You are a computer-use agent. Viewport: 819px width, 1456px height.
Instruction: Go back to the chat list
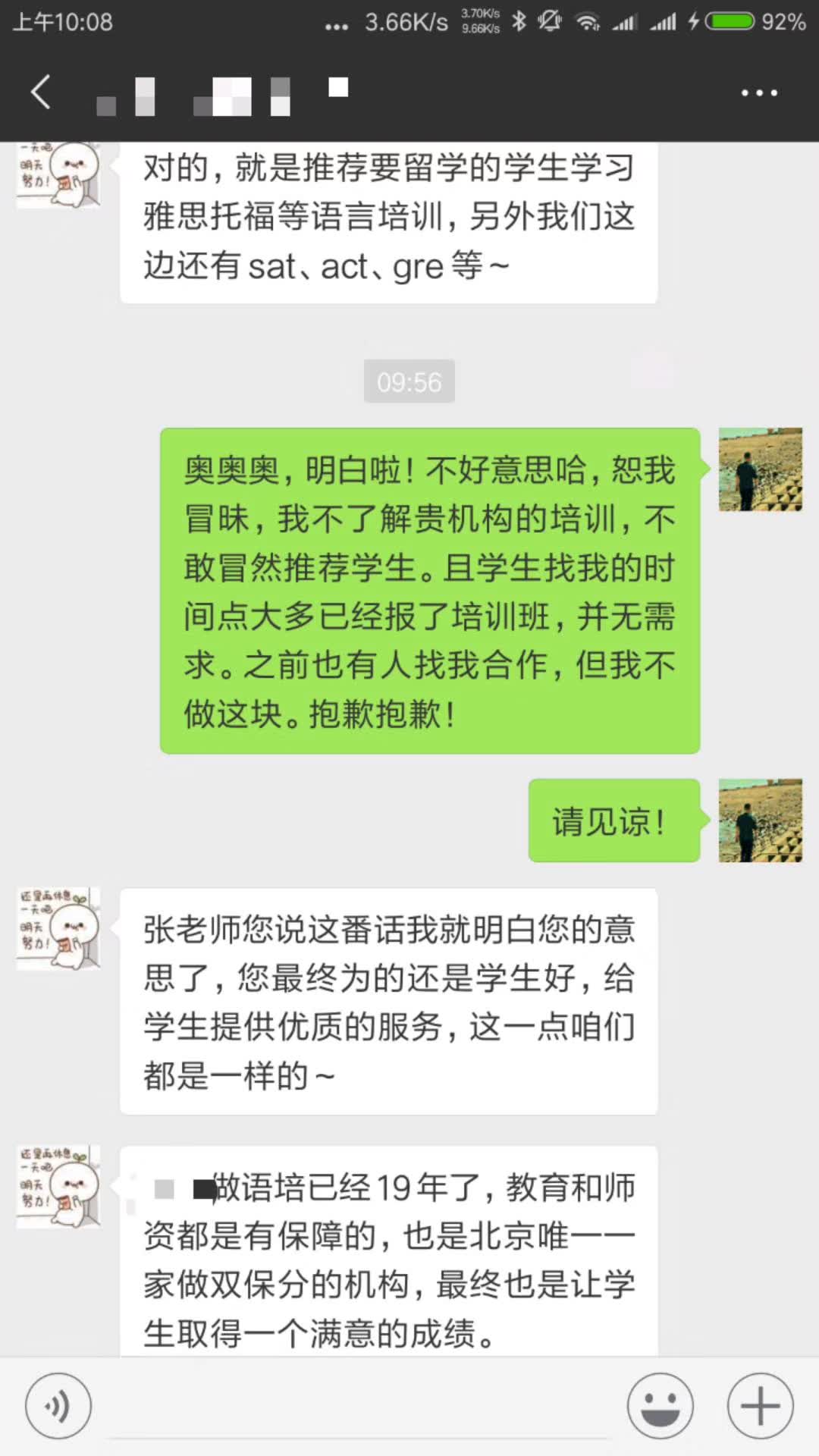pyautogui.click(x=41, y=93)
